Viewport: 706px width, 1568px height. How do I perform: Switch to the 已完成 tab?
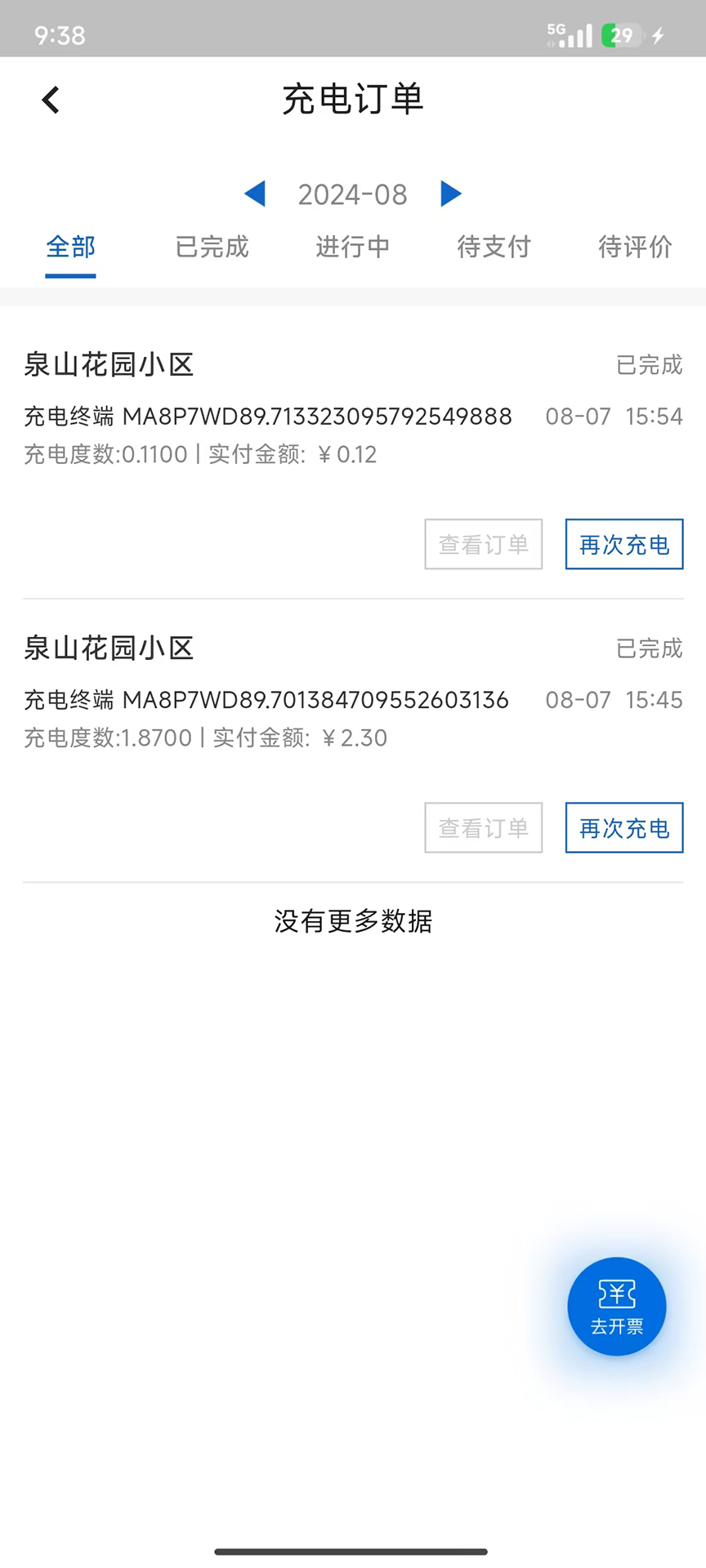pyautogui.click(x=212, y=247)
